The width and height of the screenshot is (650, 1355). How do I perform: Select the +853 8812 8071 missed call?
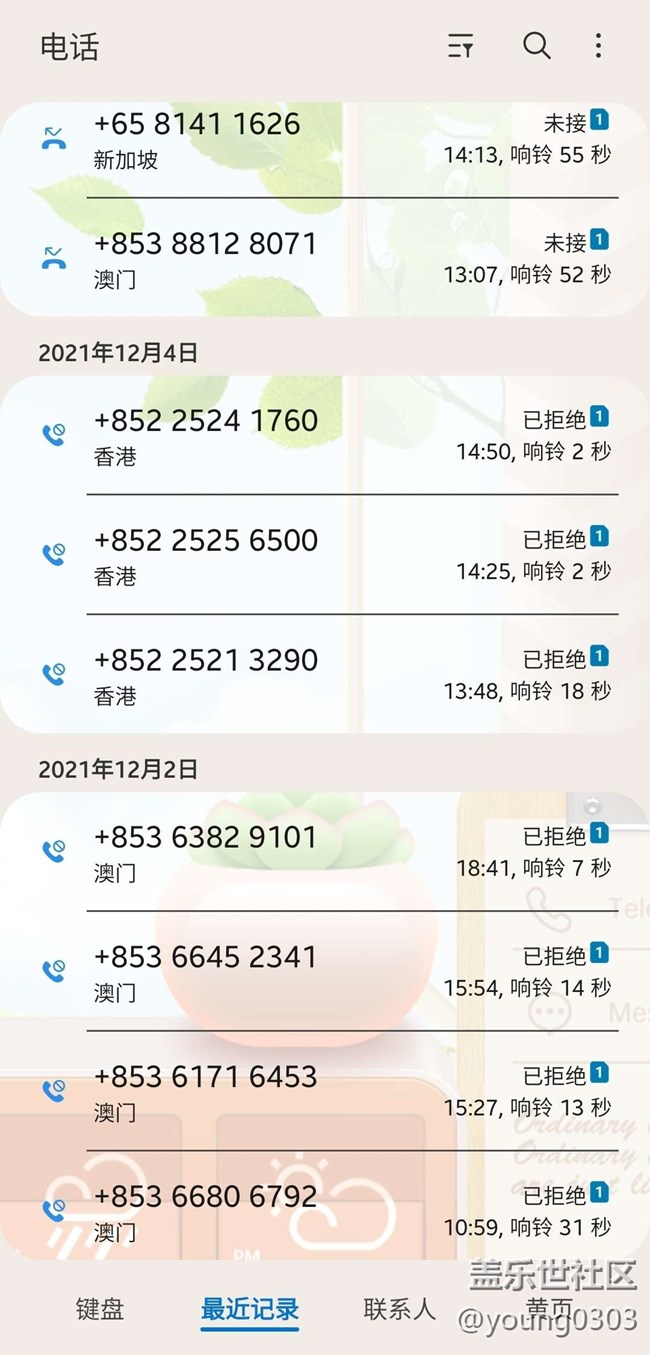click(x=325, y=258)
